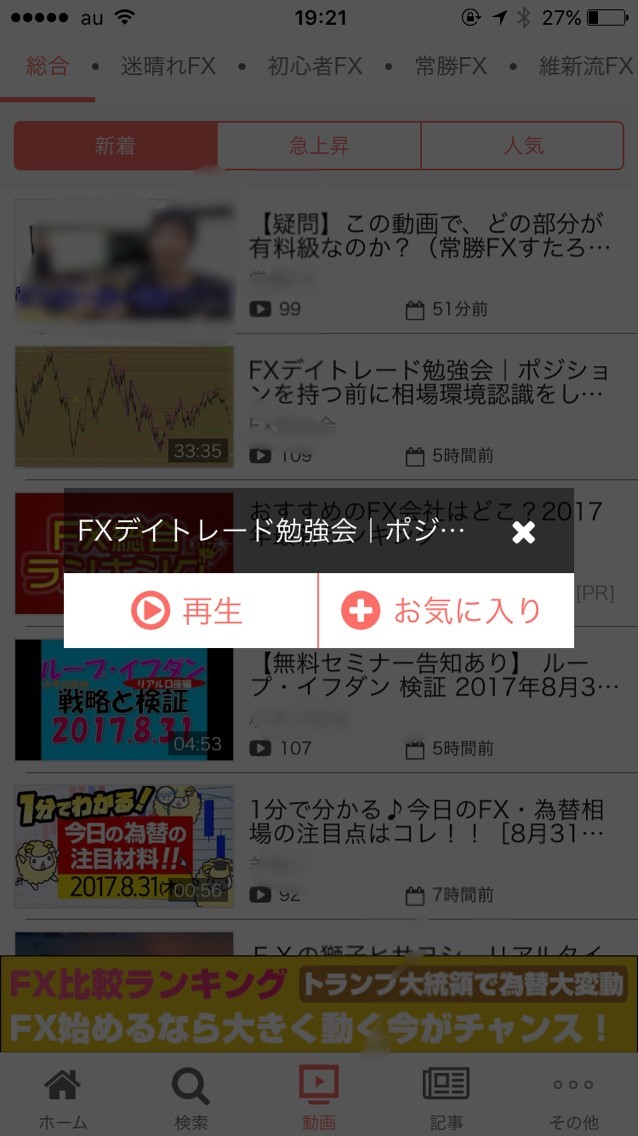Open the その他 menu tab
Image resolution: width=638 pixels, height=1136 pixels.
pos(573,1097)
